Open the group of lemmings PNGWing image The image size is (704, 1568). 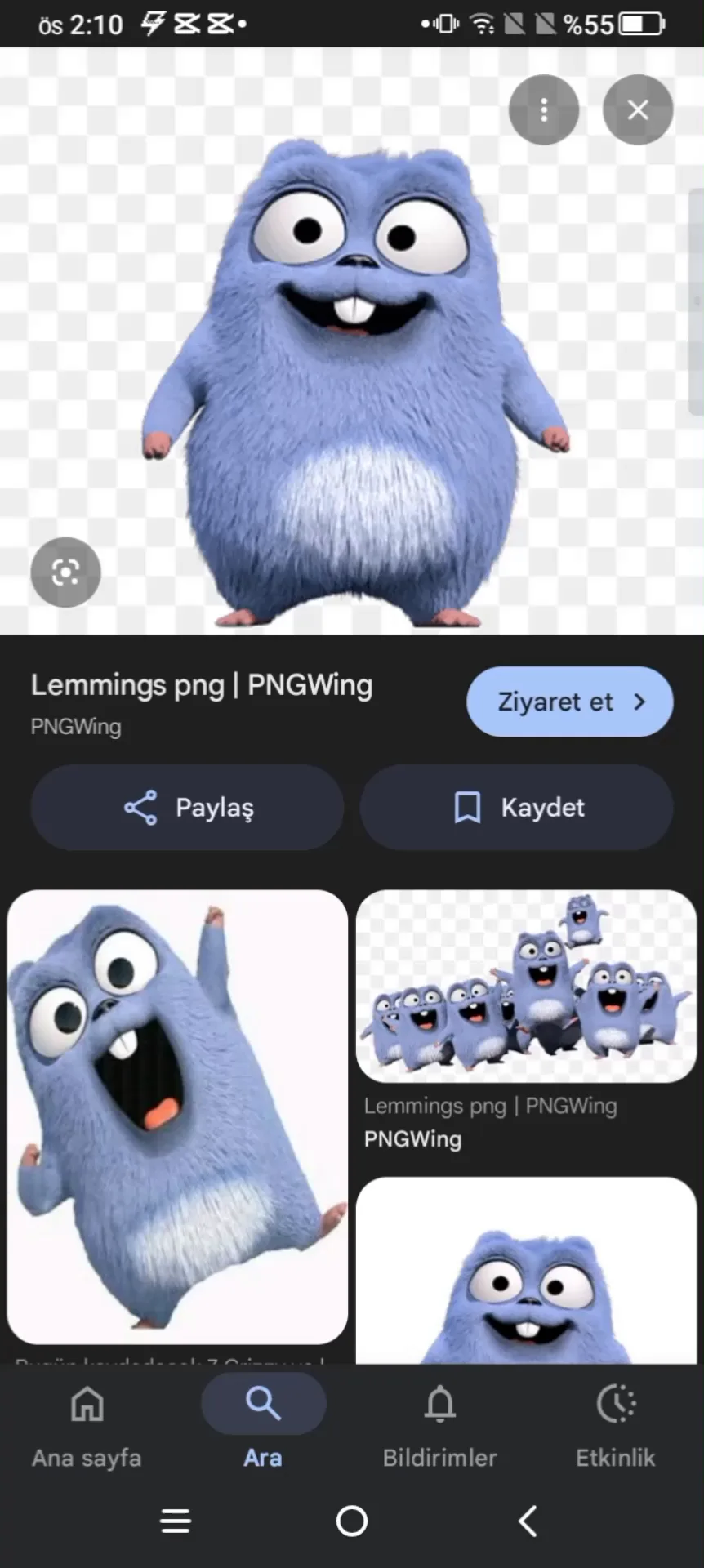coord(526,986)
